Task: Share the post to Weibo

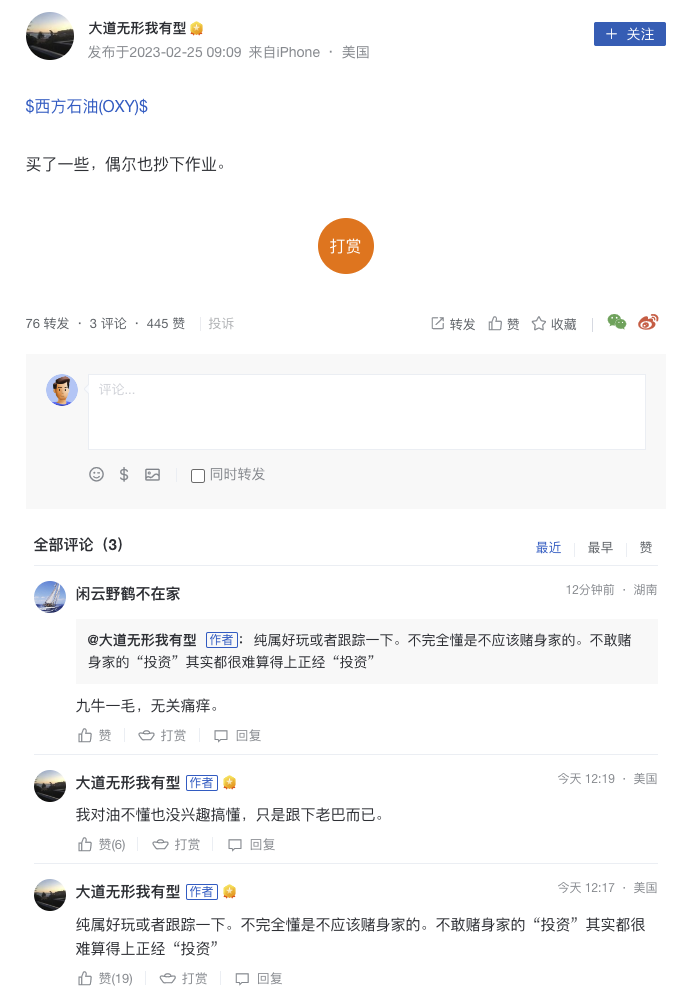Action: coord(649,322)
